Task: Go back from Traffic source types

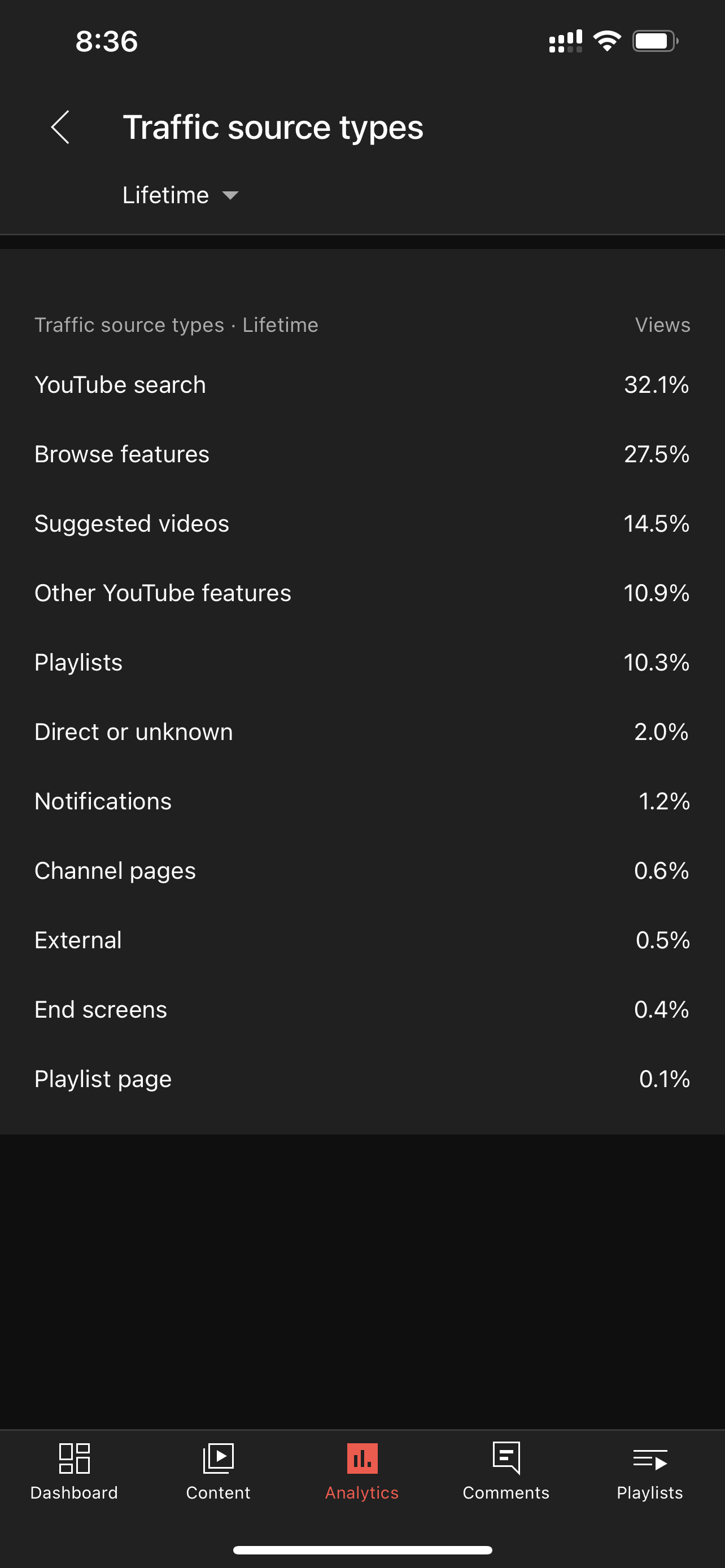Action: 60,127
